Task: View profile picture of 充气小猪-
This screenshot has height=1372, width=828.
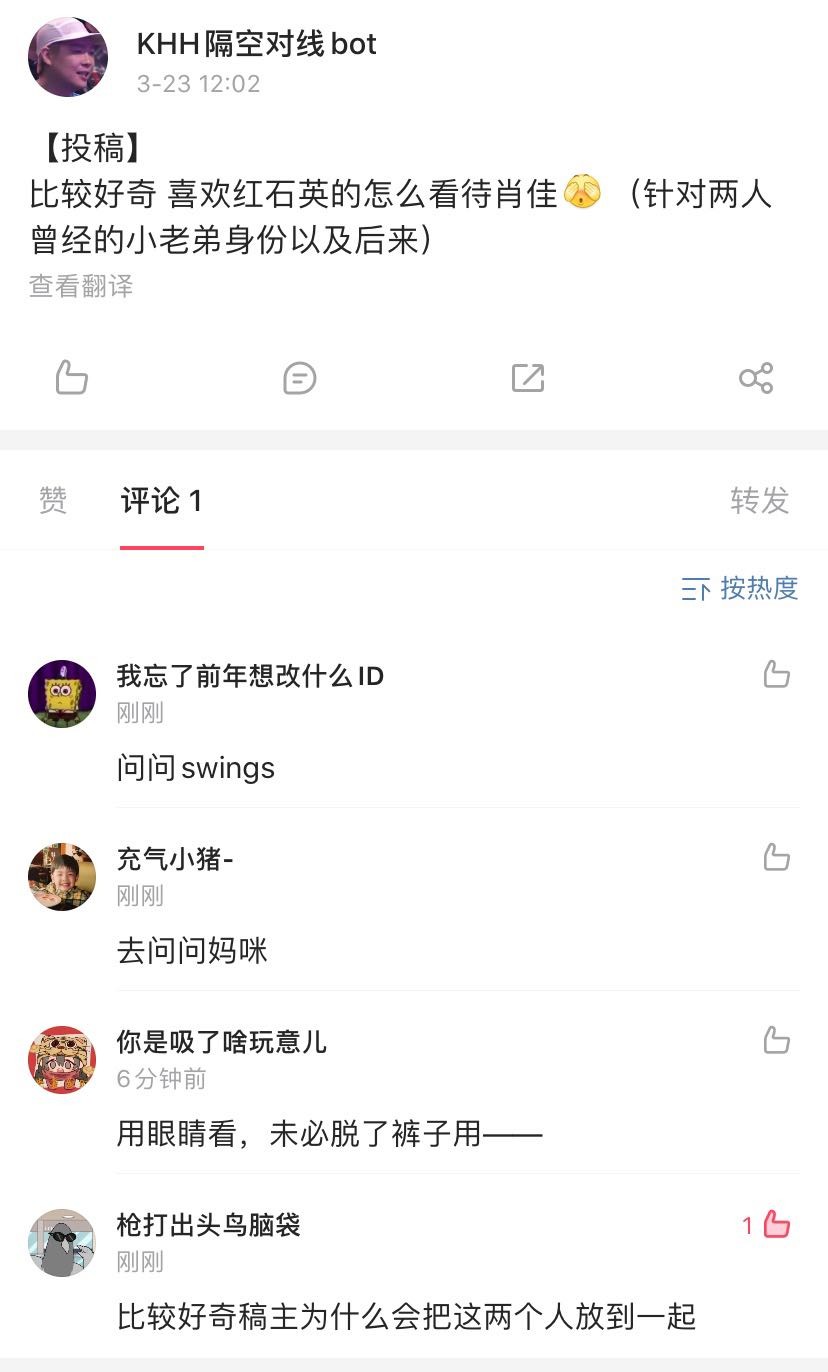Action: [x=62, y=877]
